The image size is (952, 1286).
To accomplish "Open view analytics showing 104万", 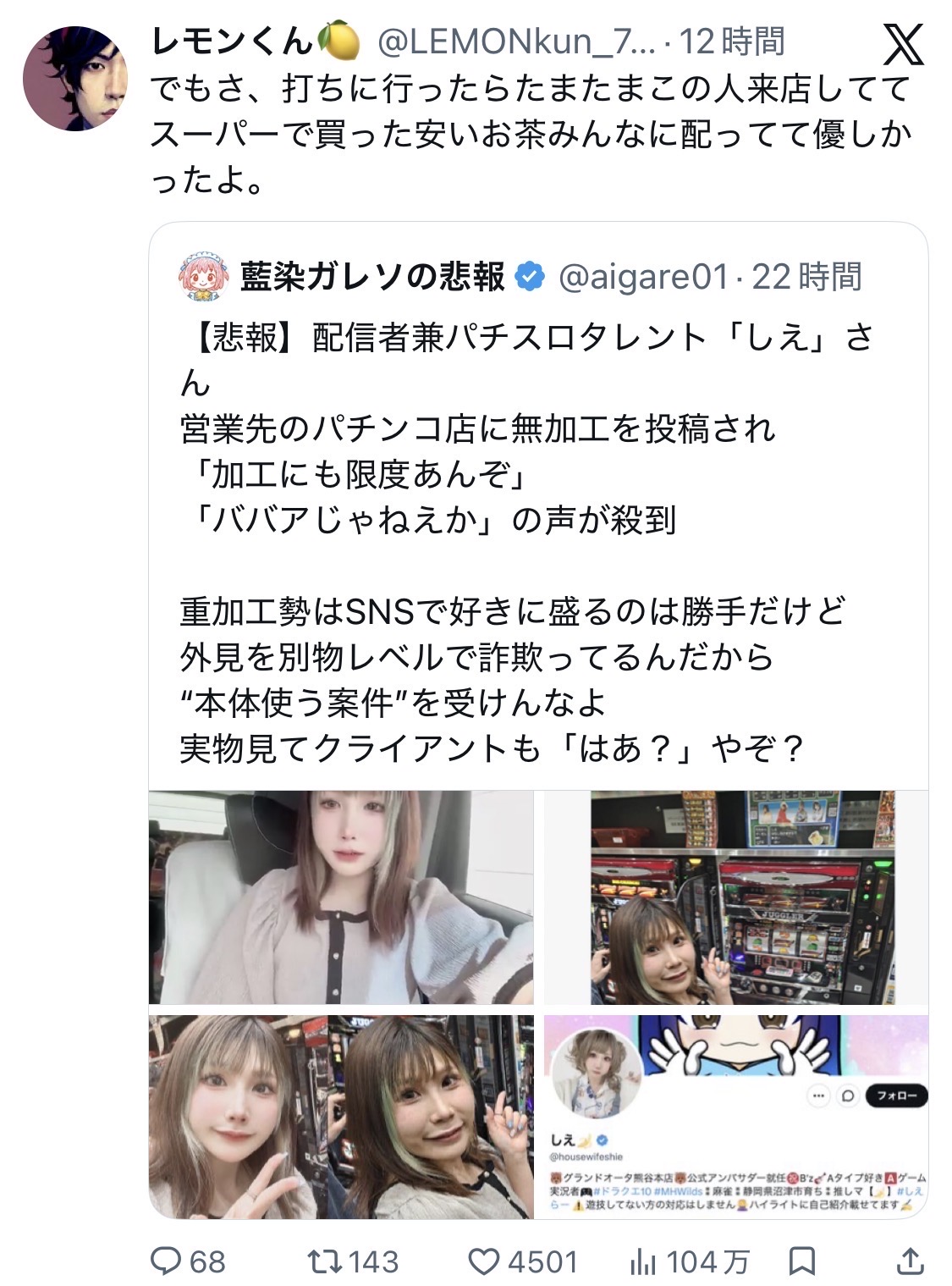I will (690, 1261).
